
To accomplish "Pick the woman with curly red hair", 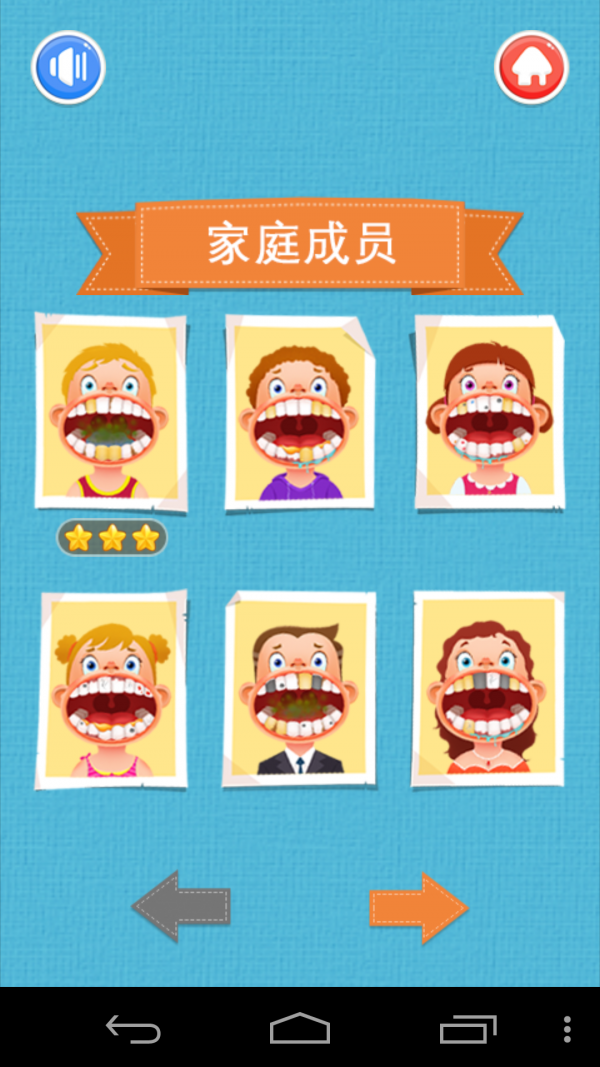I will (489, 690).
